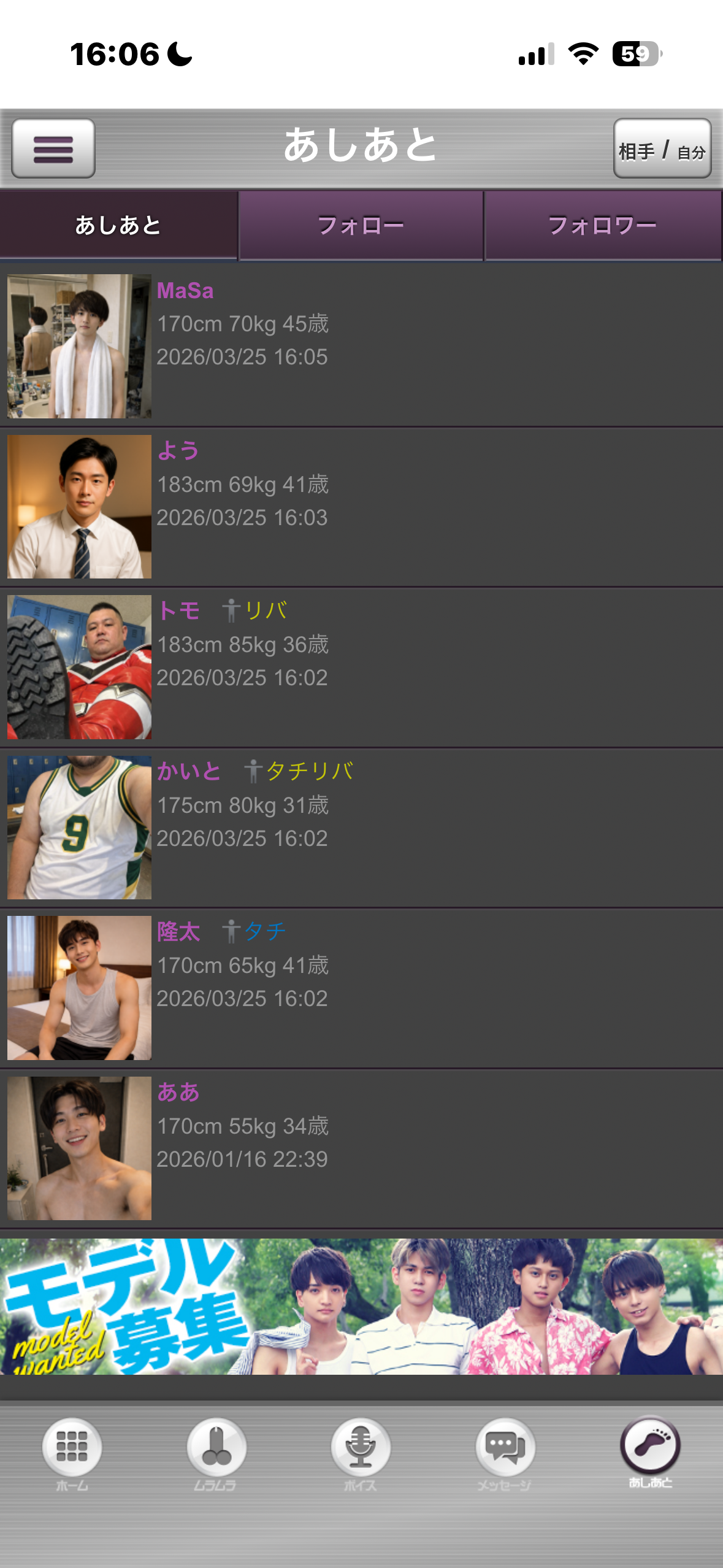The height and width of the screenshot is (1568, 723).
Task: Go to the メッセージ tab
Action: tap(505, 1453)
